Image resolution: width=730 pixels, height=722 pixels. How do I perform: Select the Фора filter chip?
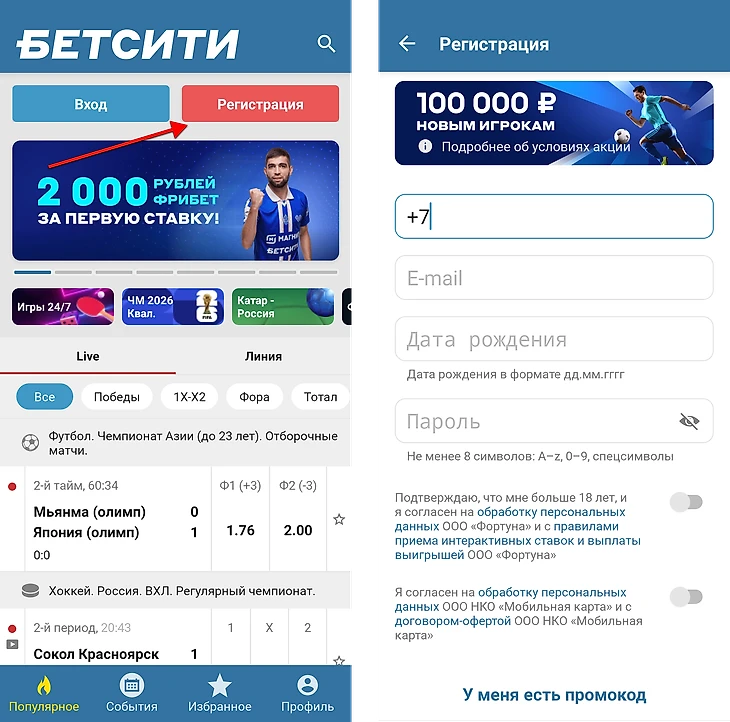[254, 397]
